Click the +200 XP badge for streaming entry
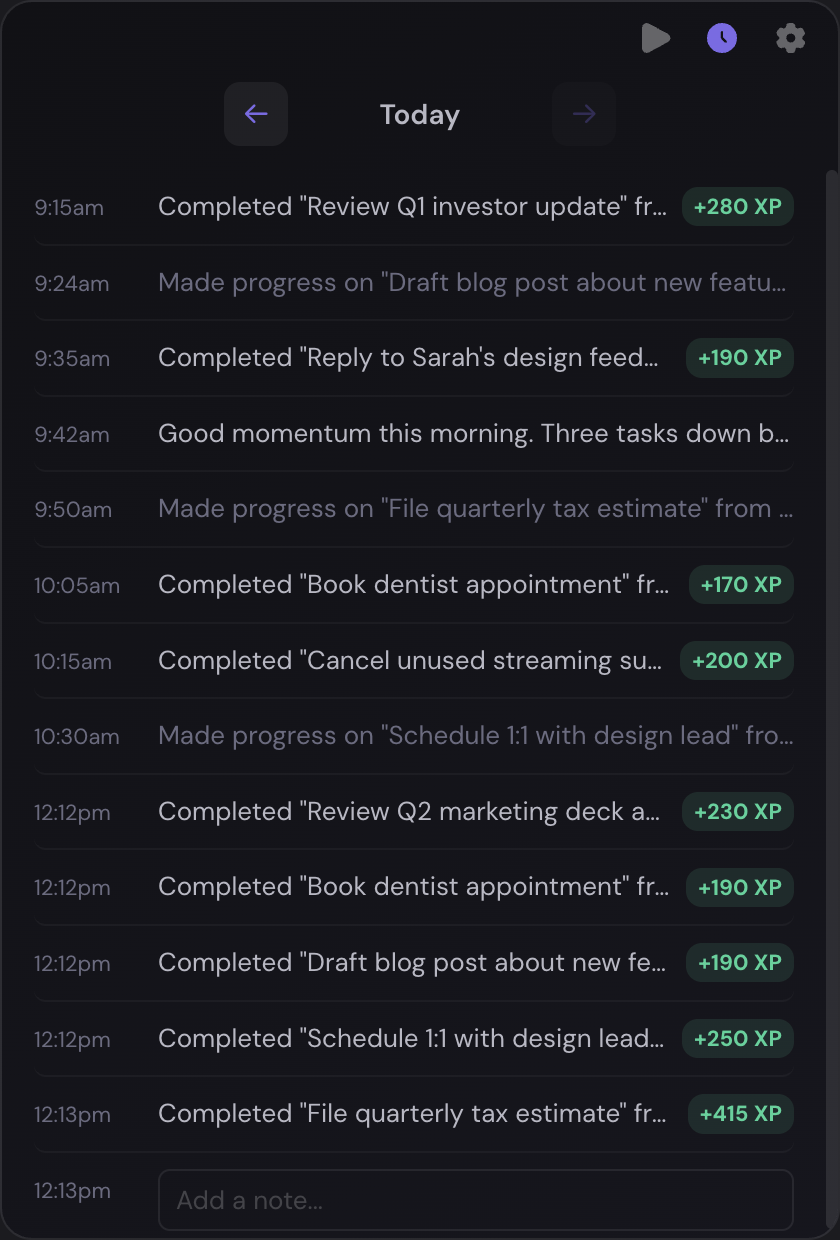 click(737, 661)
